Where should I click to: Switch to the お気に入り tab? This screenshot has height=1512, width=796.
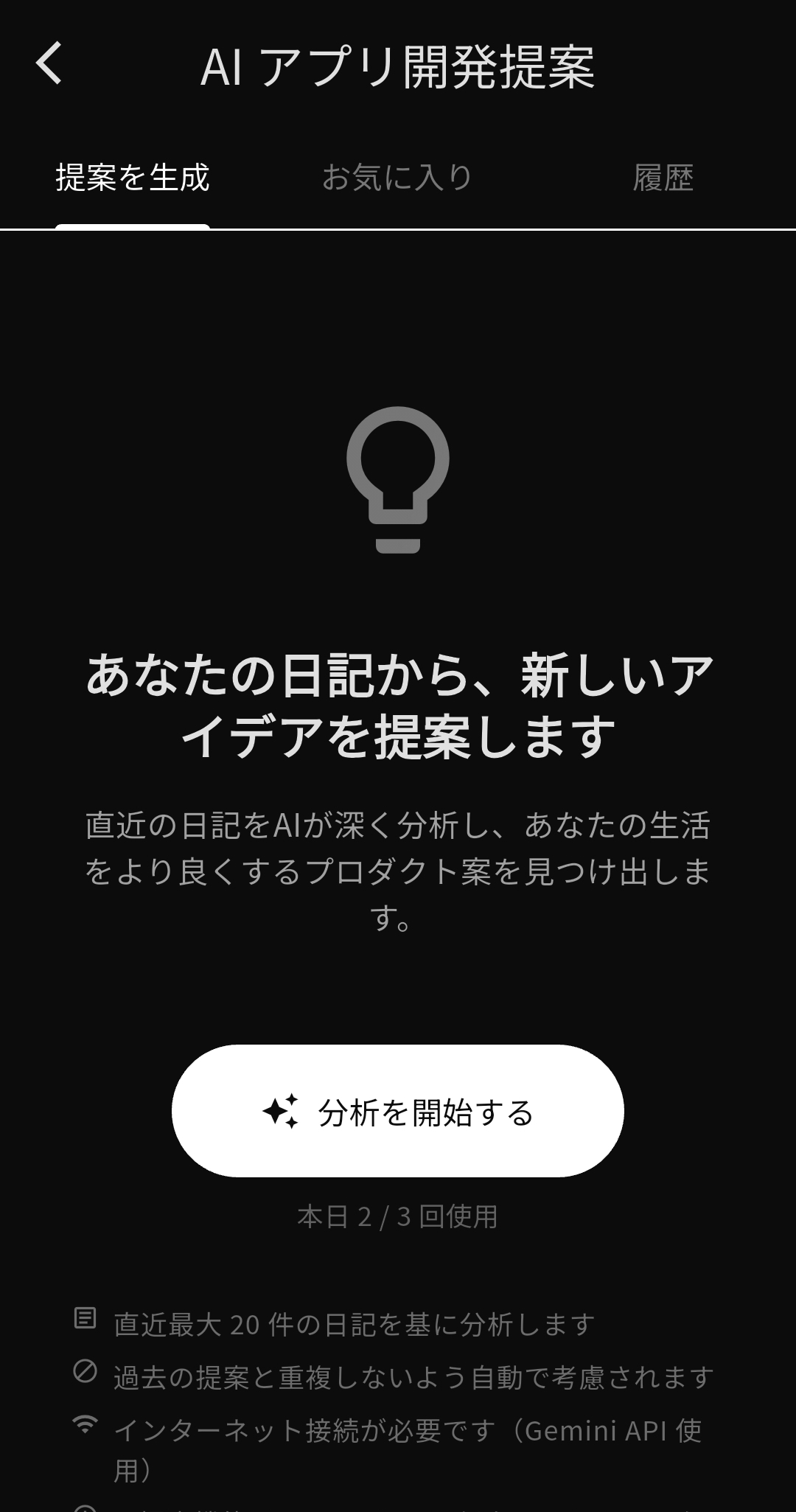tap(398, 177)
